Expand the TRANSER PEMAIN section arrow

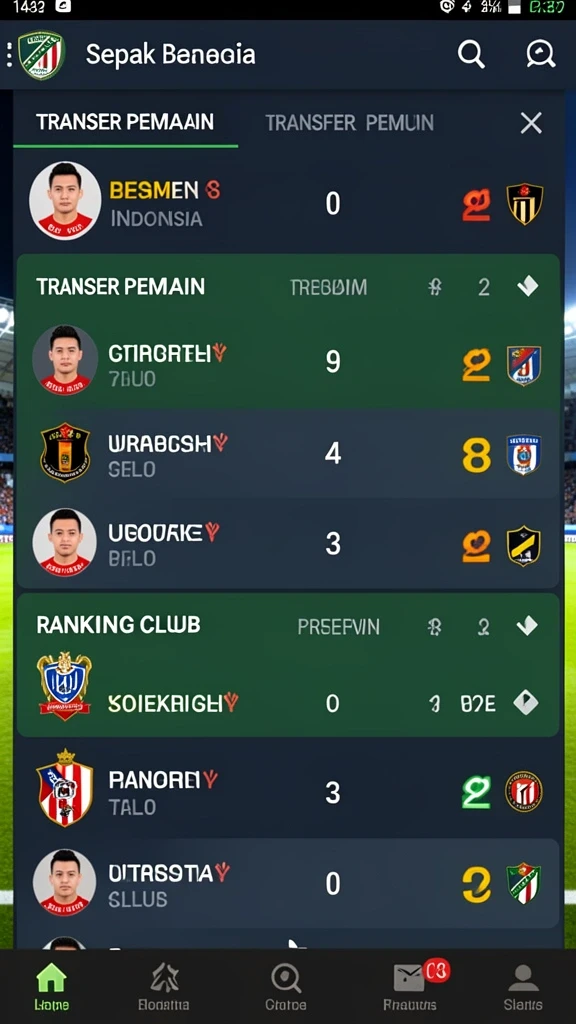click(x=528, y=286)
